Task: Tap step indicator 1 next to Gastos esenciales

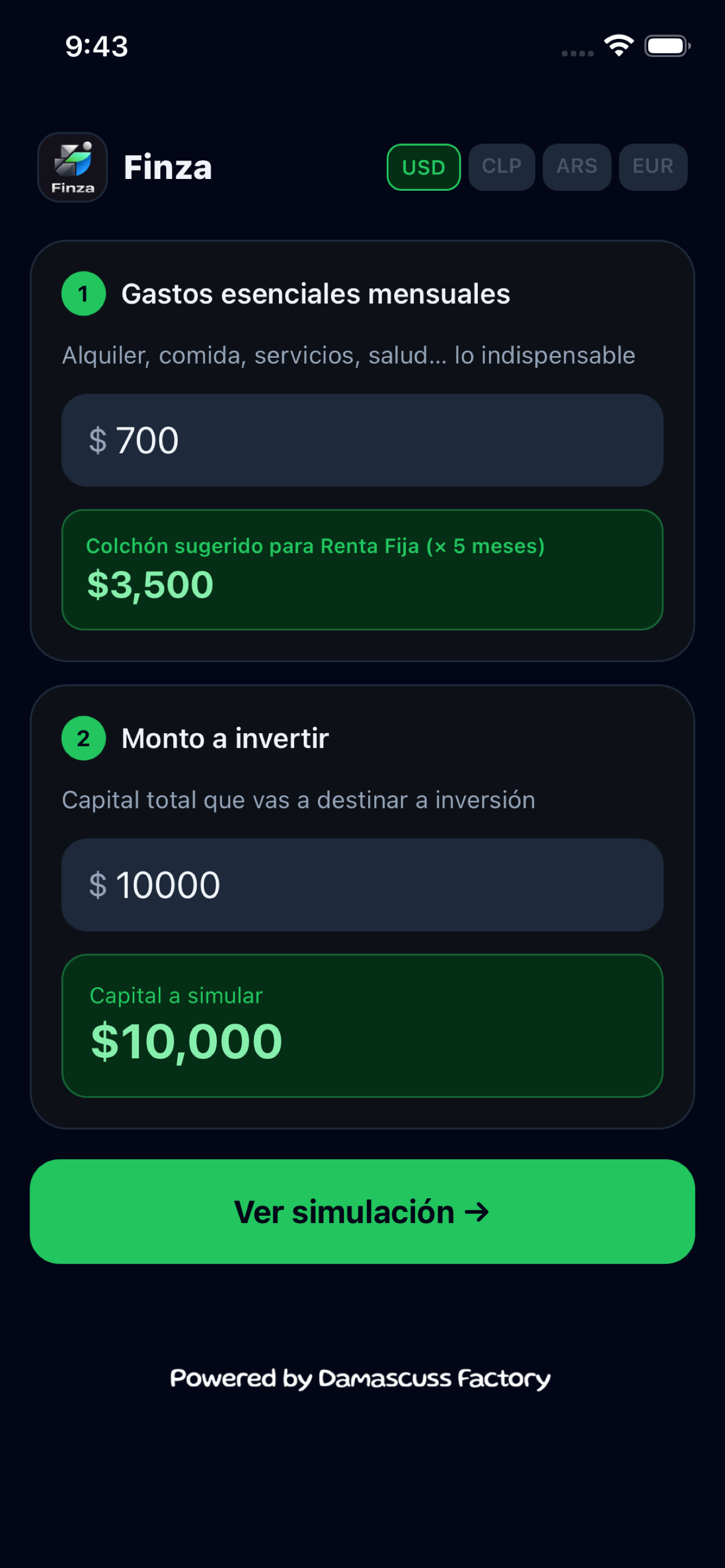Action: pos(84,295)
